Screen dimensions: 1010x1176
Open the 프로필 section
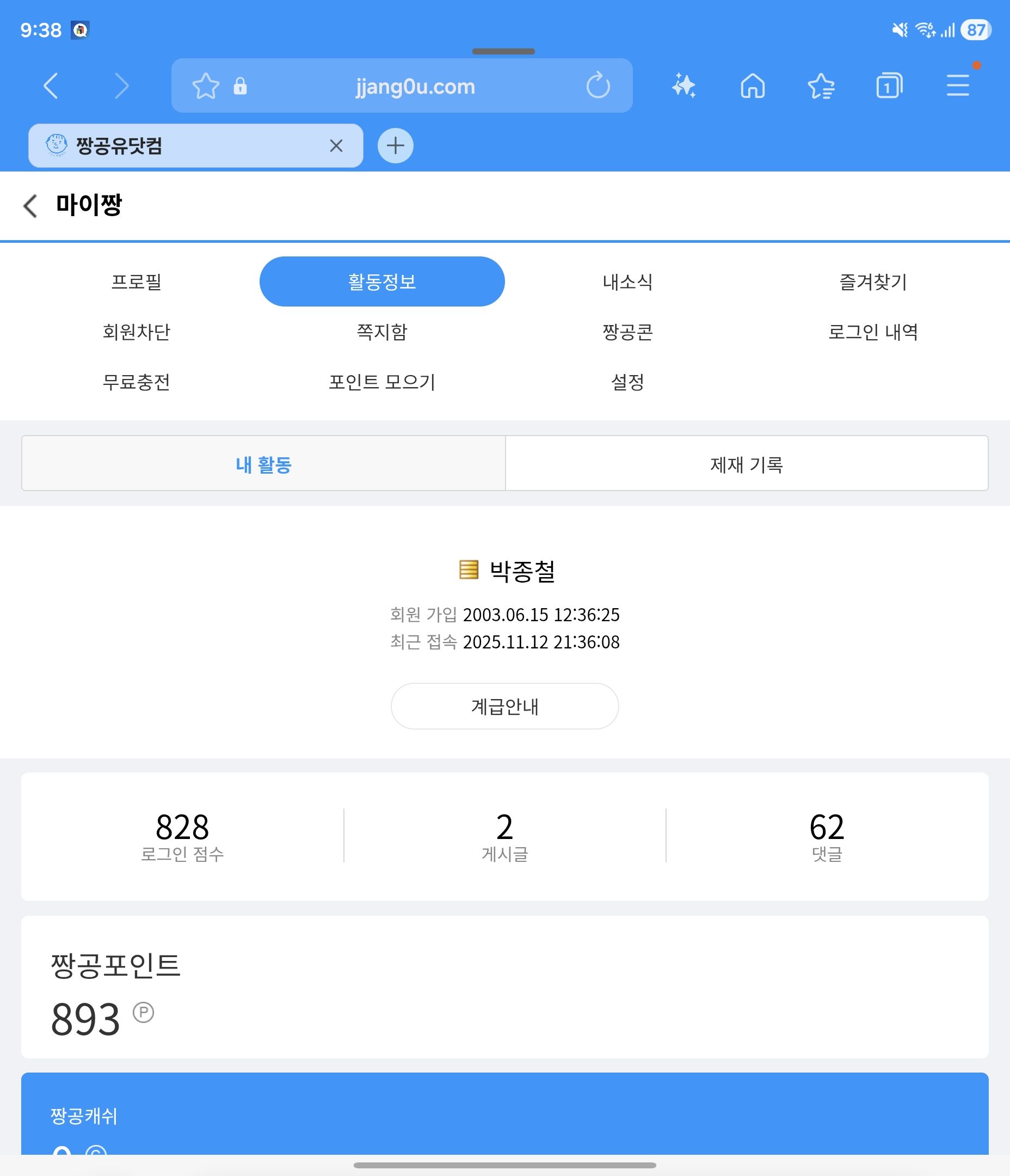click(x=136, y=281)
